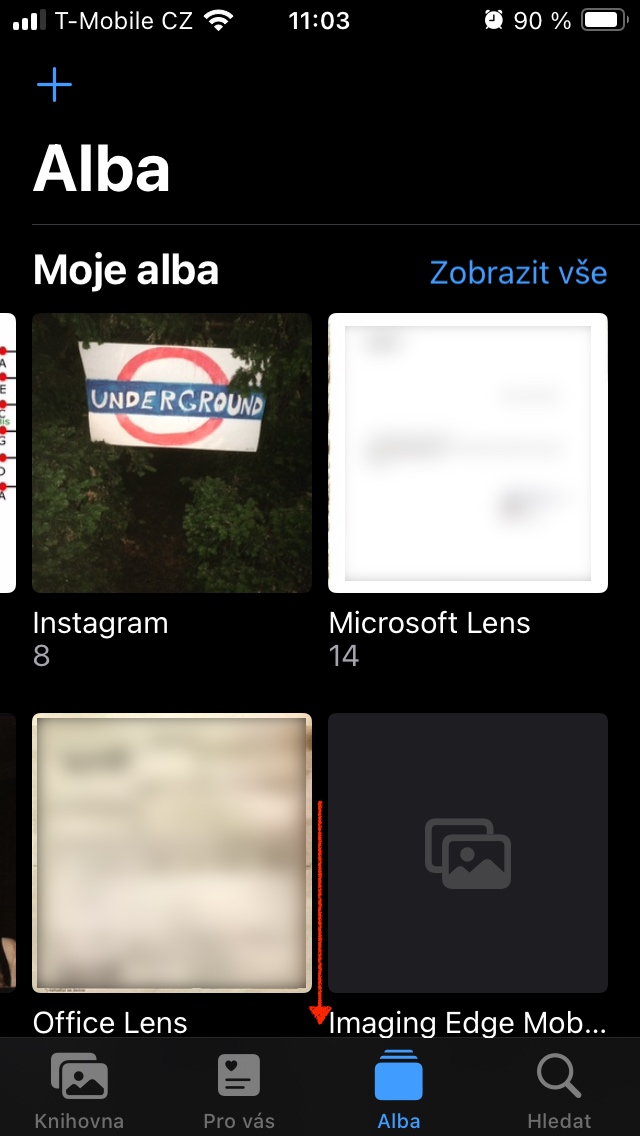Open the Imaging Edge Mobile album
This screenshot has height=1136, width=640.
pyautogui.click(x=468, y=852)
